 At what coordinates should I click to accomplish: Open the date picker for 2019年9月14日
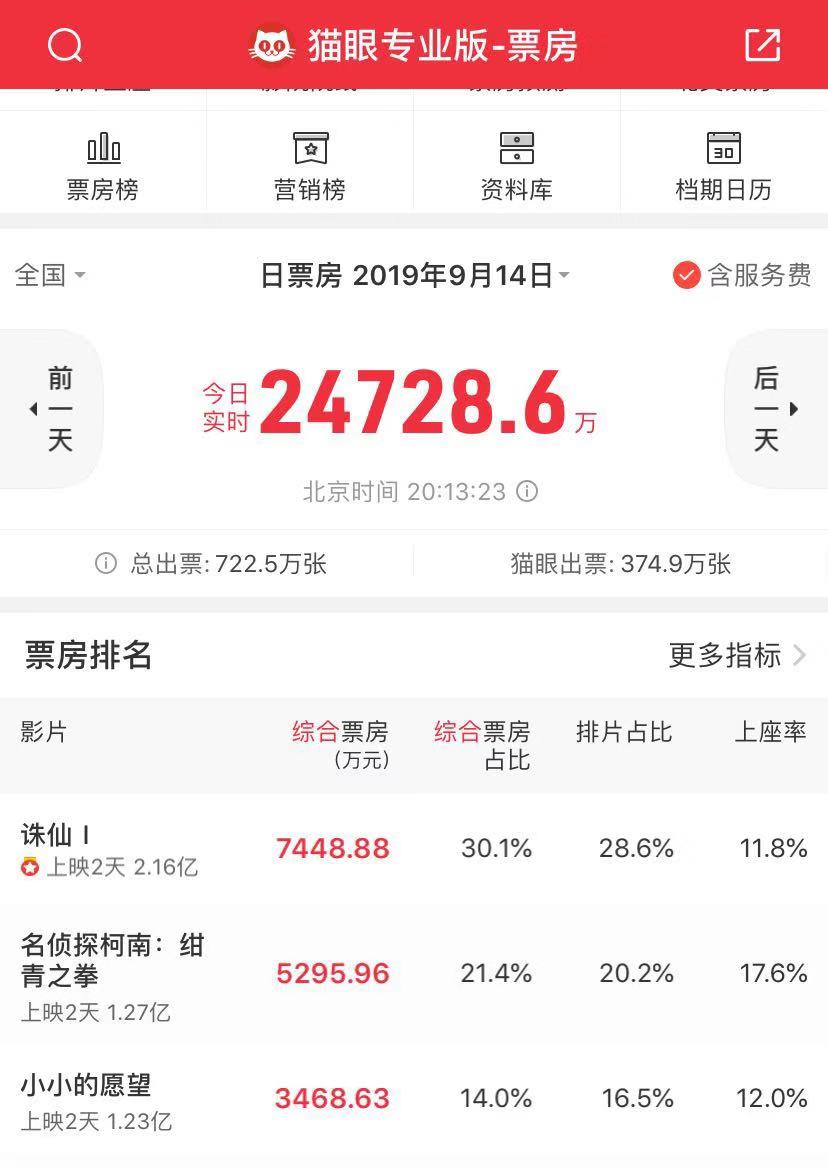pyautogui.click(x=415, y=275)
